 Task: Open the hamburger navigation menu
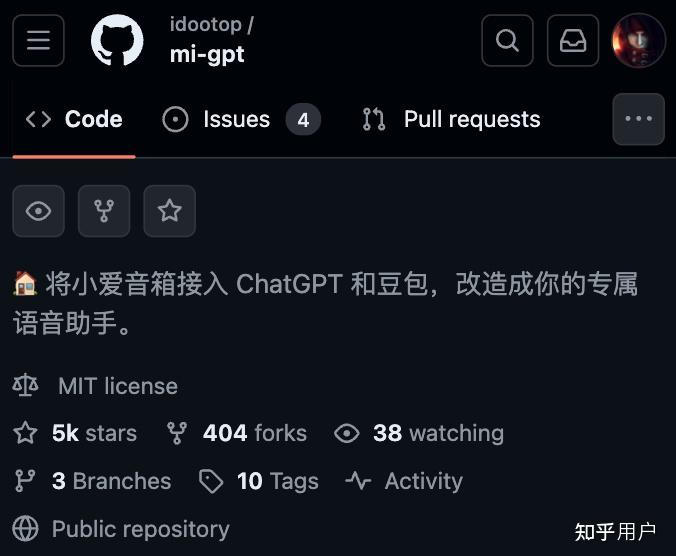39,40
